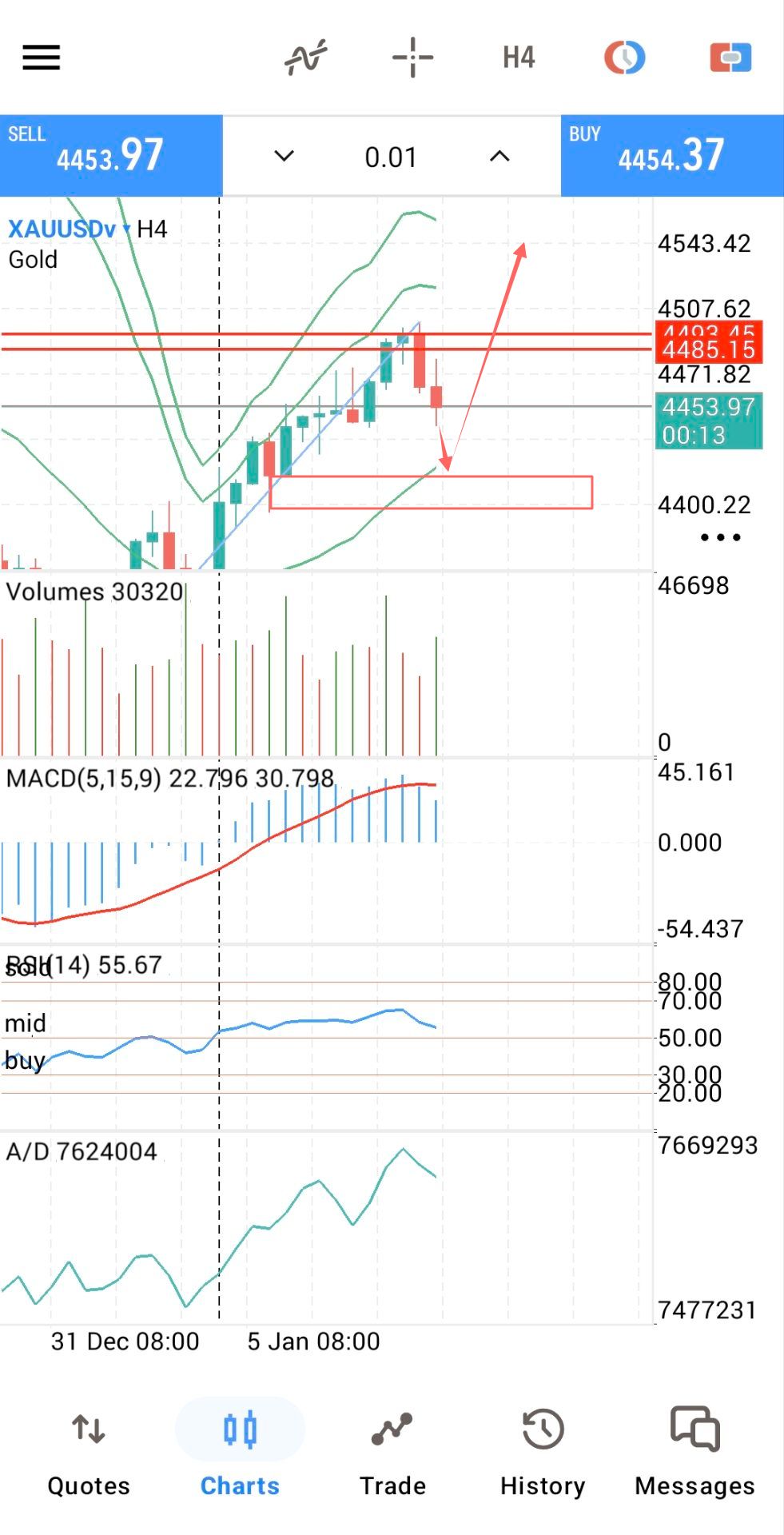Open the three-dot chart options
The image size is (784, 1535).
[720, 537]
